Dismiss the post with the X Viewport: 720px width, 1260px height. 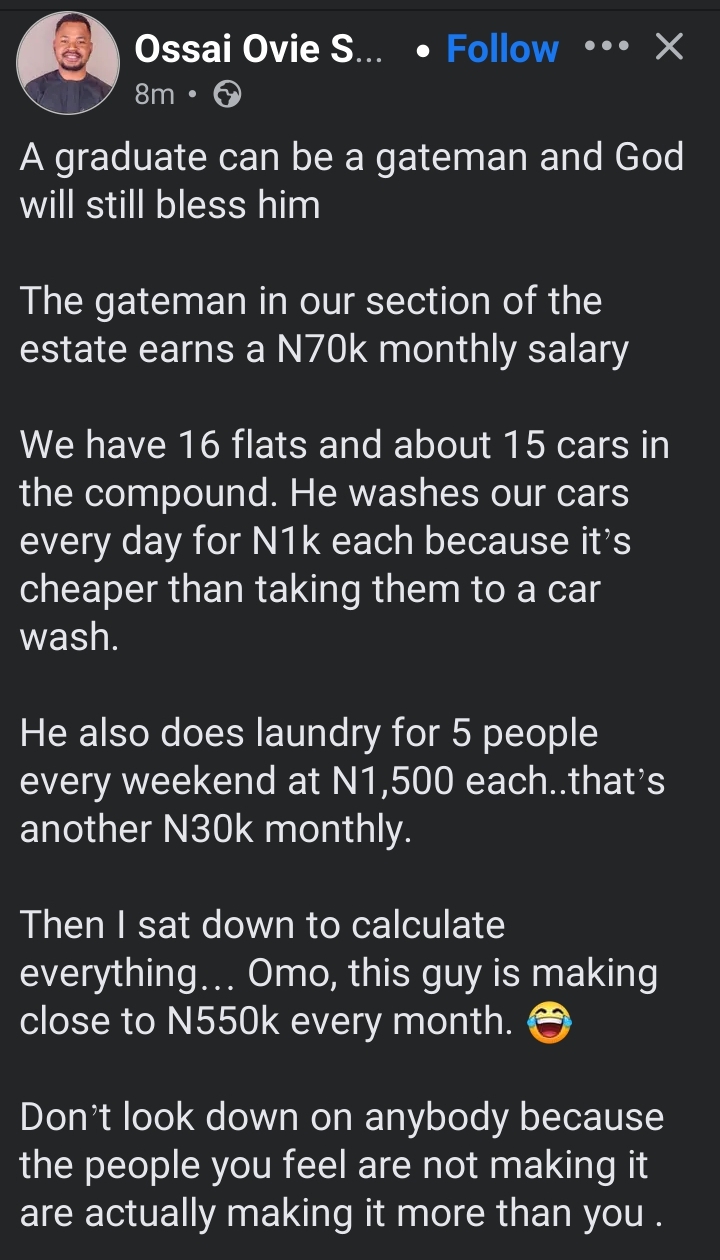tap(669, 46)
